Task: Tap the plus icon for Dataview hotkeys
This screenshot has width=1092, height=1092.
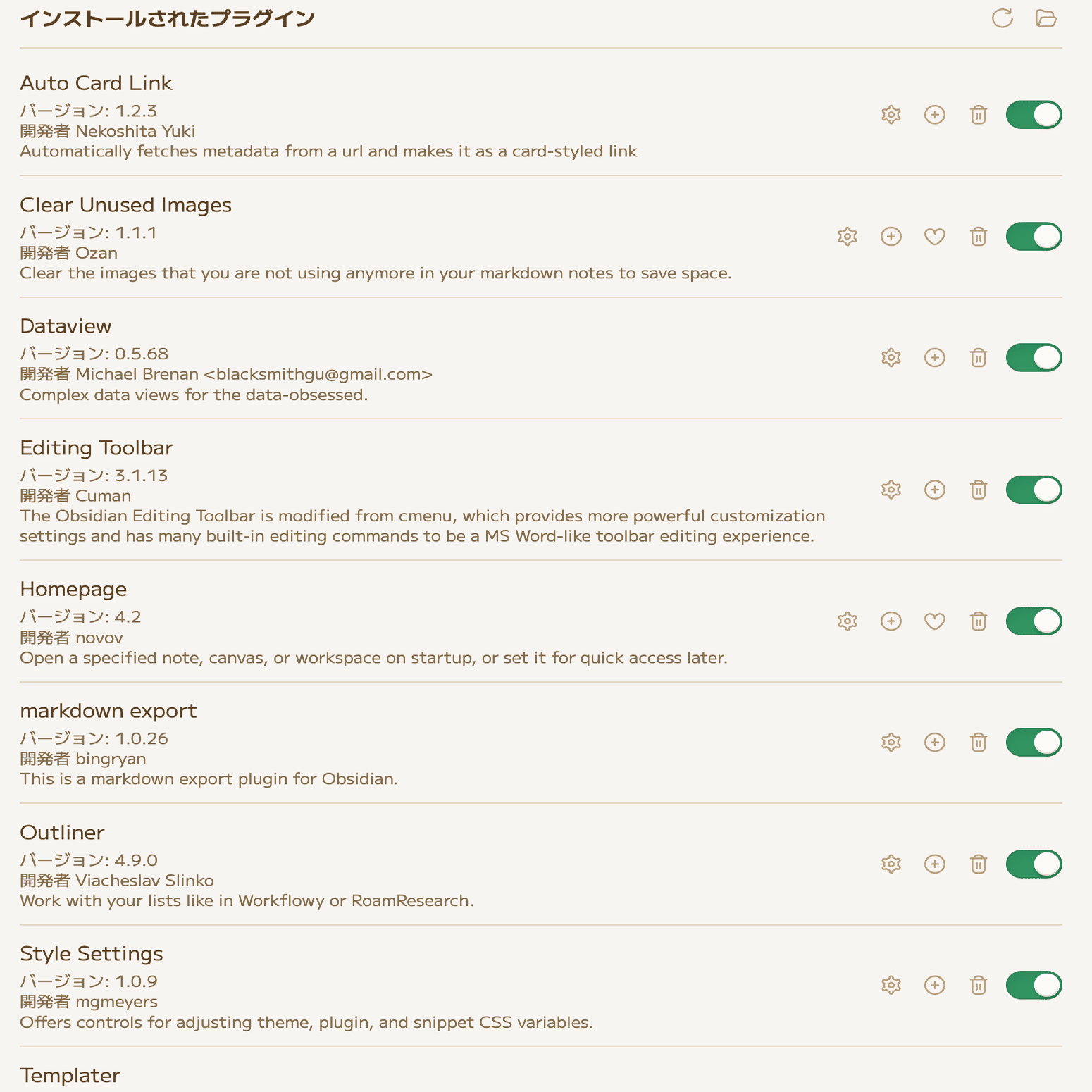Action: (x=935, y=358)
